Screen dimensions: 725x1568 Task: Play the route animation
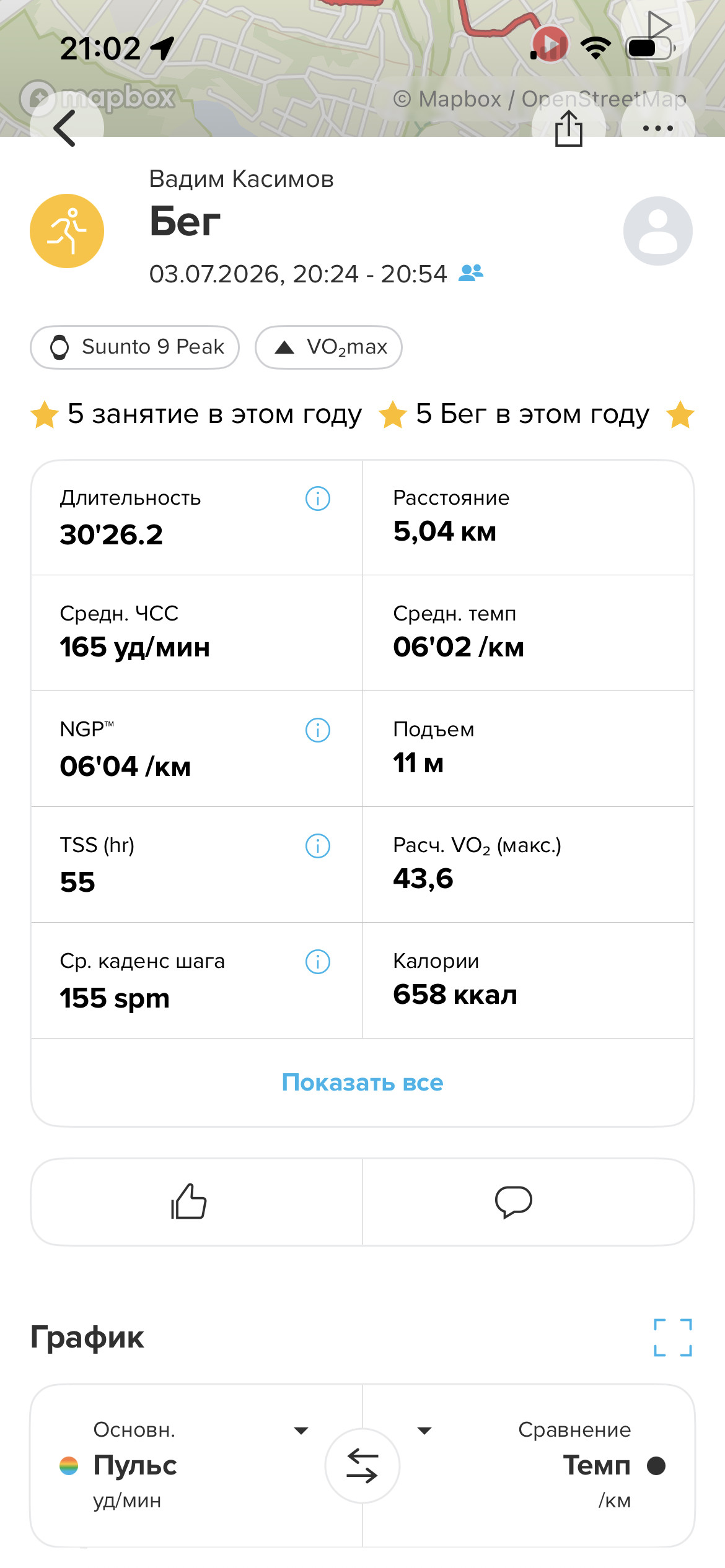coord(658,26)
